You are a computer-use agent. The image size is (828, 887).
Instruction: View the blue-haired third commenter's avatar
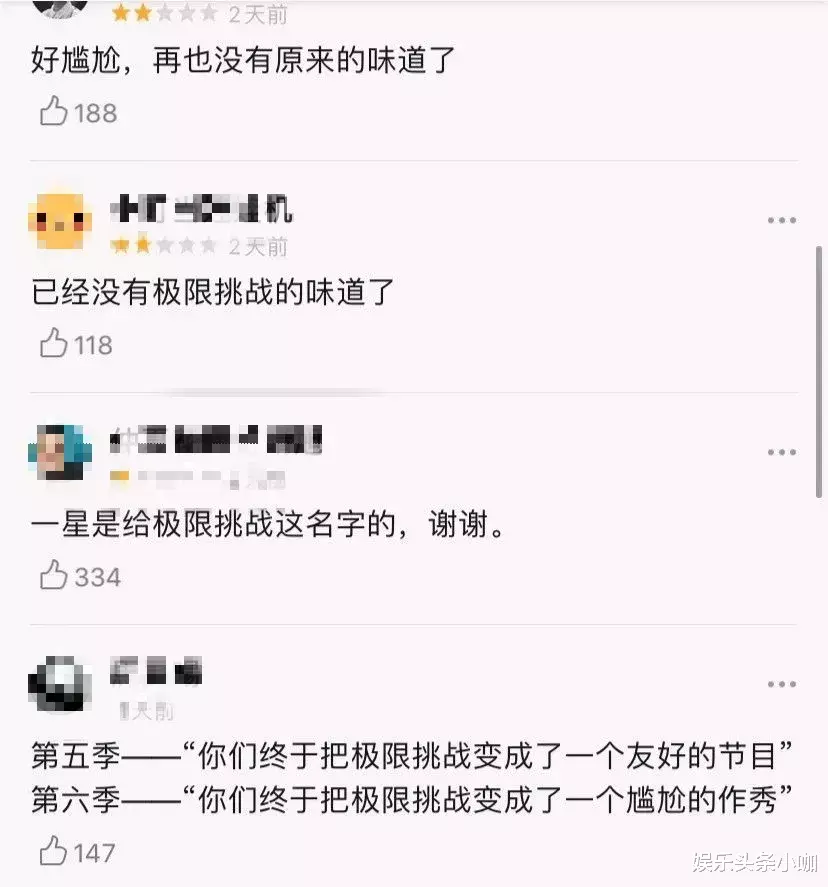pyautogui.click(x=60, y=450)
